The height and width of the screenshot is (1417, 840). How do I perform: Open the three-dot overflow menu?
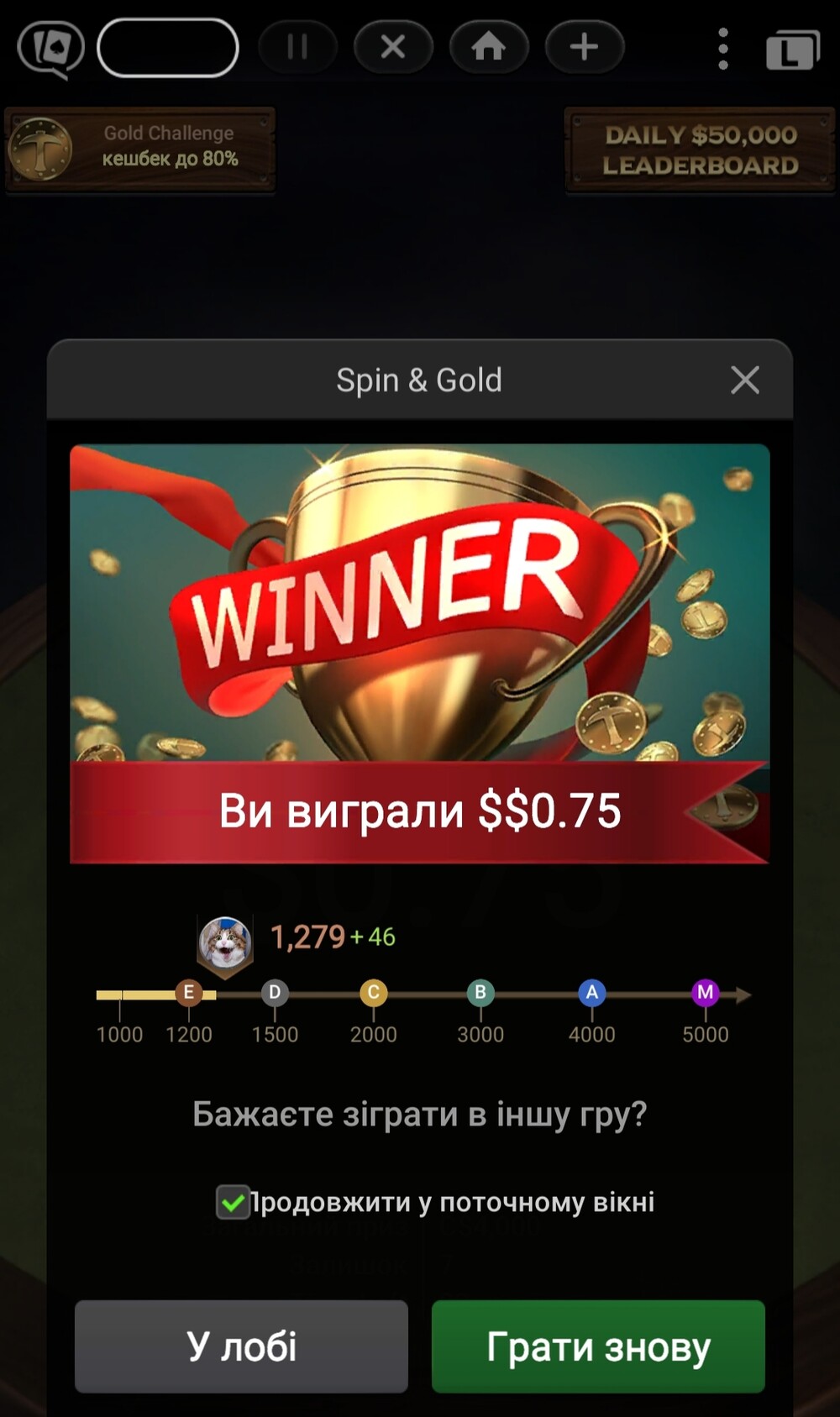[722, 48]
